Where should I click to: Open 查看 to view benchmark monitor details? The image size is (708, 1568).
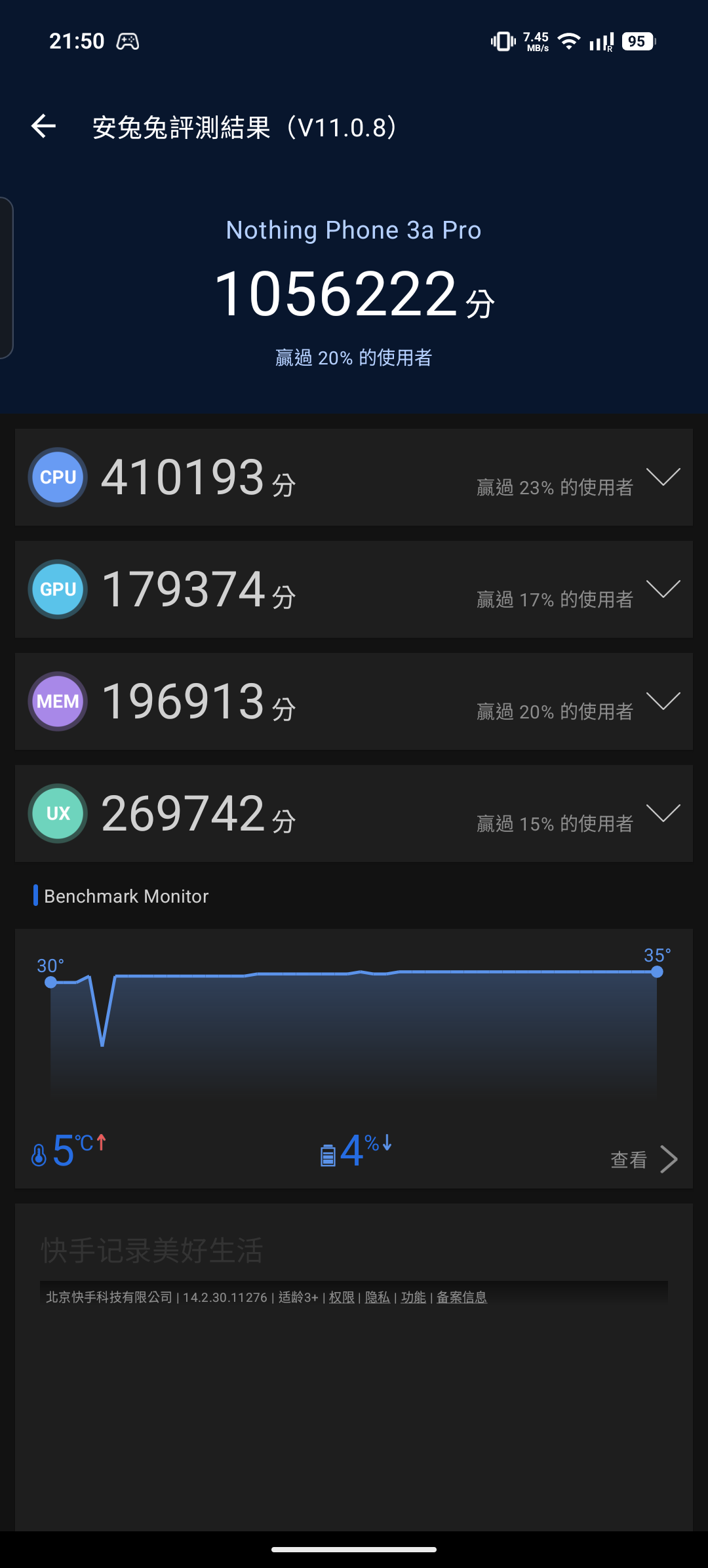(643, 1160)
